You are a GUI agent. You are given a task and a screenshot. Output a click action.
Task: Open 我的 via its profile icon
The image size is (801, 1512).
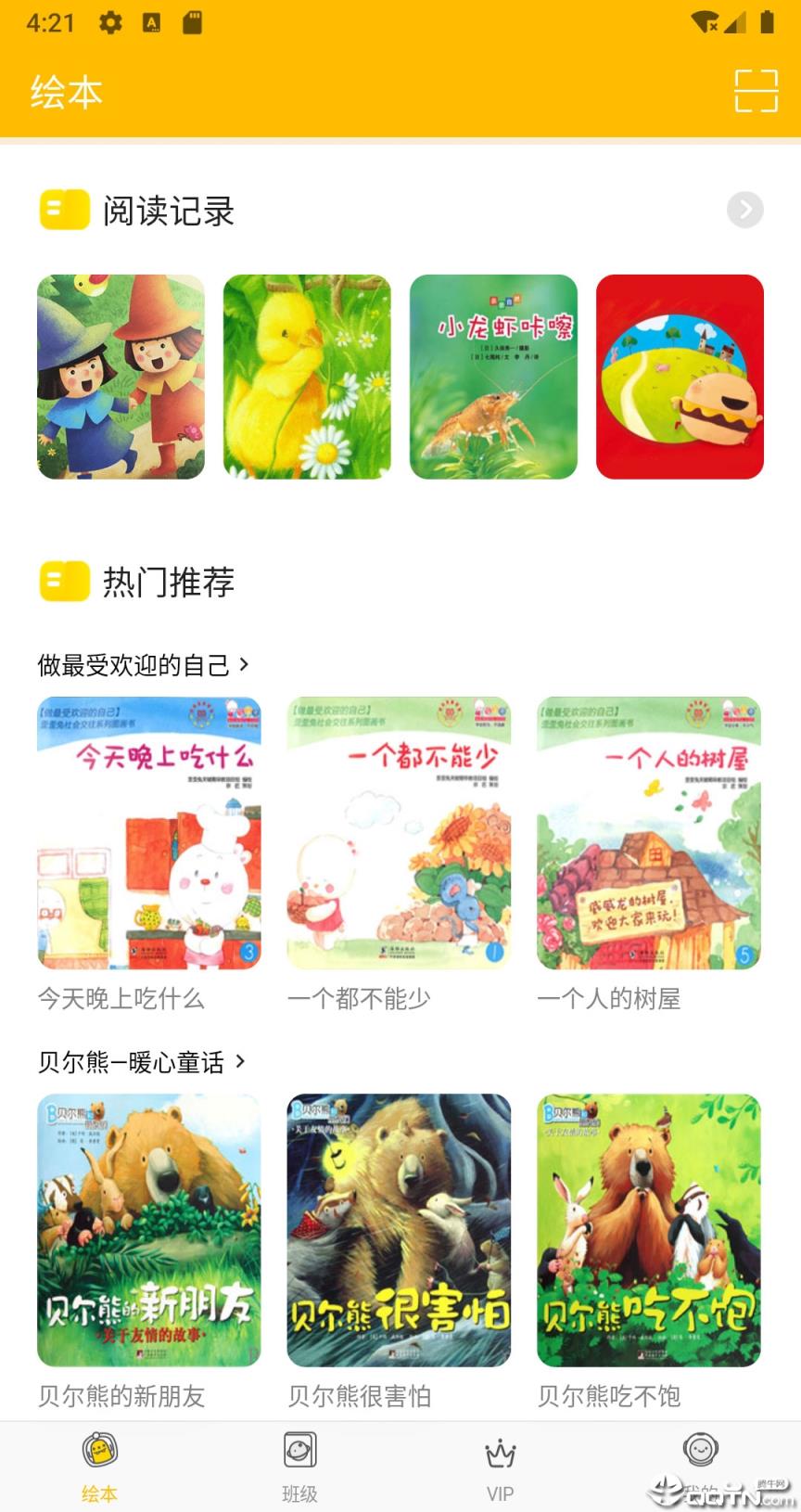[701, 1447]
